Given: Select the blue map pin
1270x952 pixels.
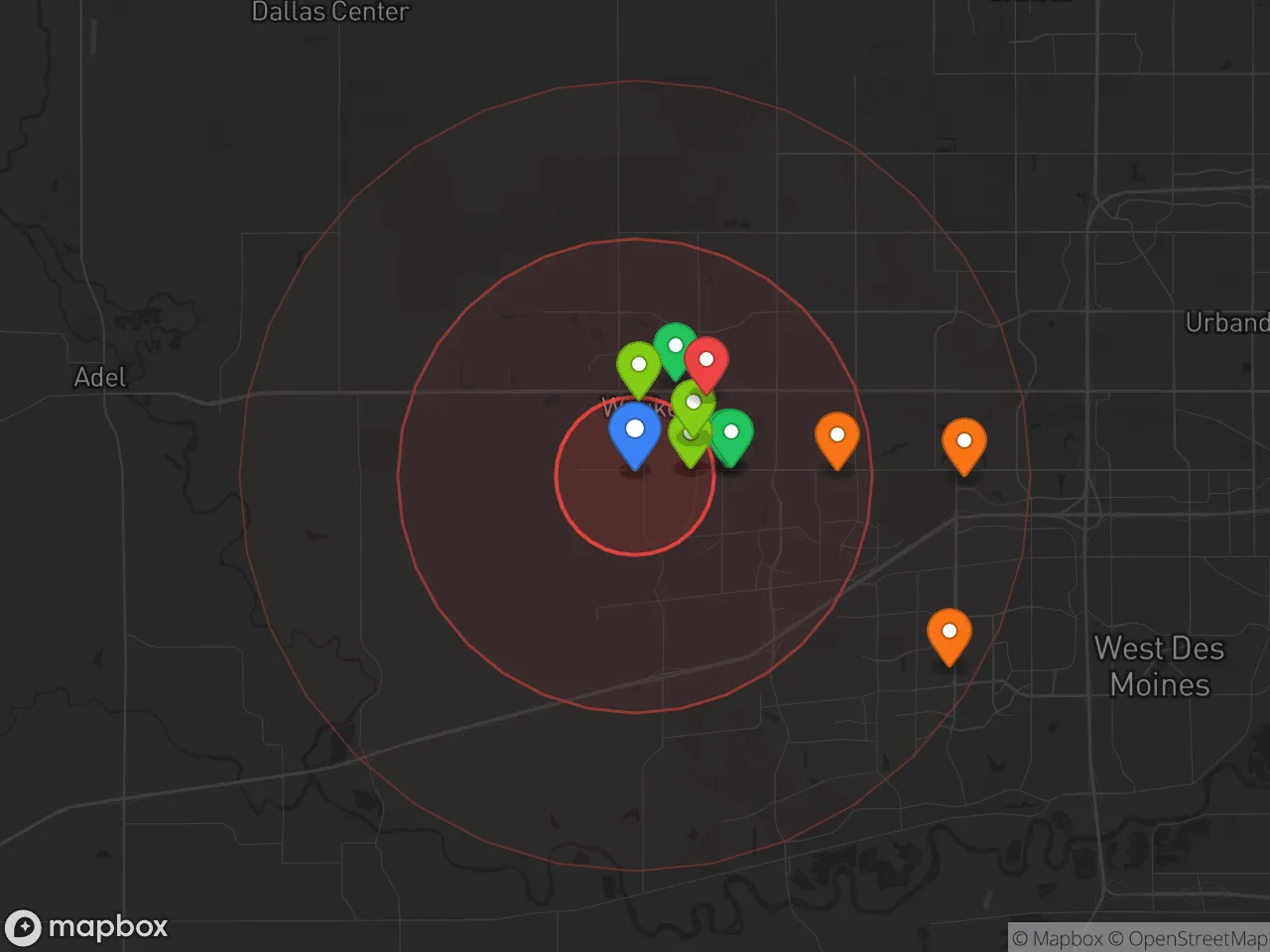Looking at the screenshot, I should (635, 434).
